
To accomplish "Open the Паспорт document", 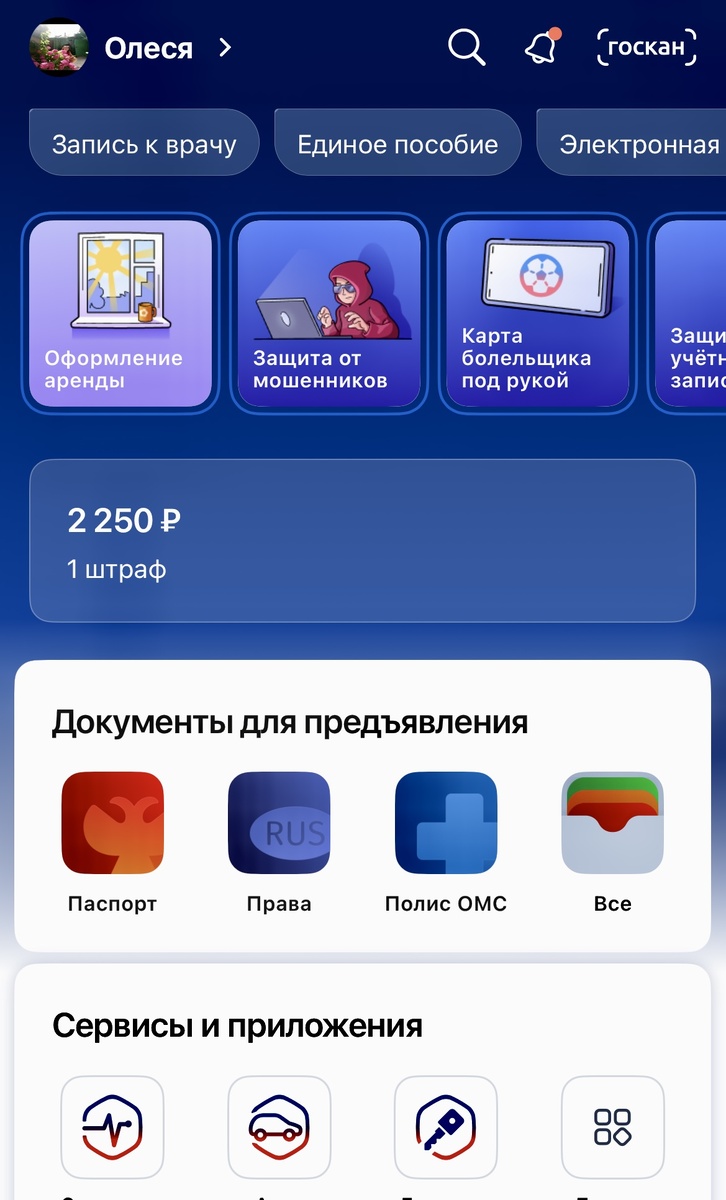I will tap(111, 822).
